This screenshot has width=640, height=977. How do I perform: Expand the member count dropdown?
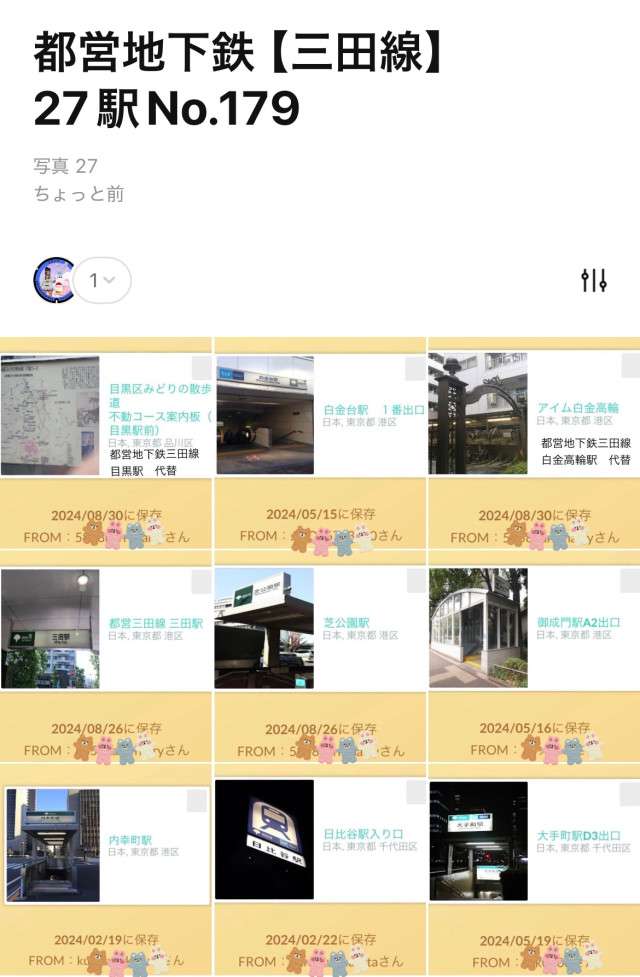click(103, 280)
